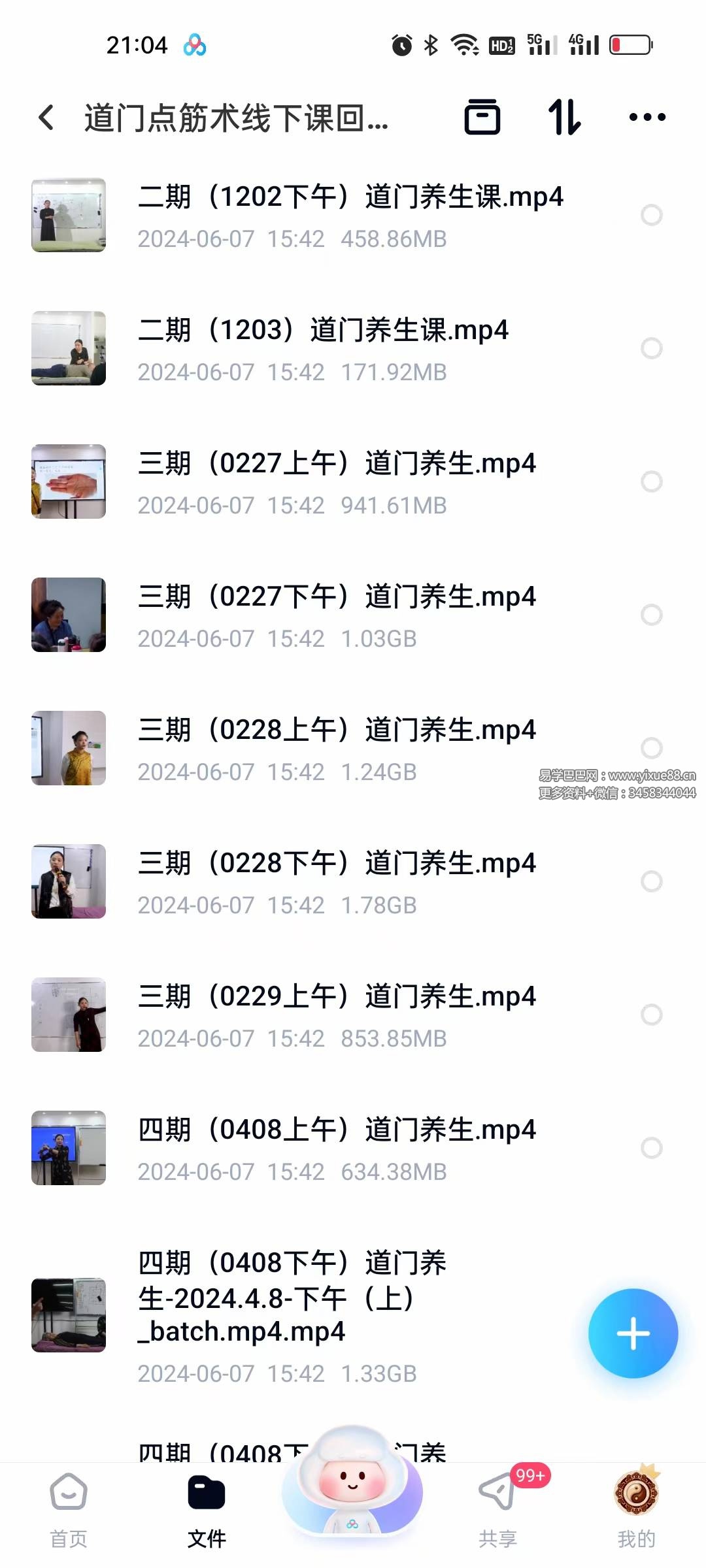This screenshot has width=706, height=1568.
Task: Open video 三期（0228下午）道门养生.mp4
Action: point(337,882)
